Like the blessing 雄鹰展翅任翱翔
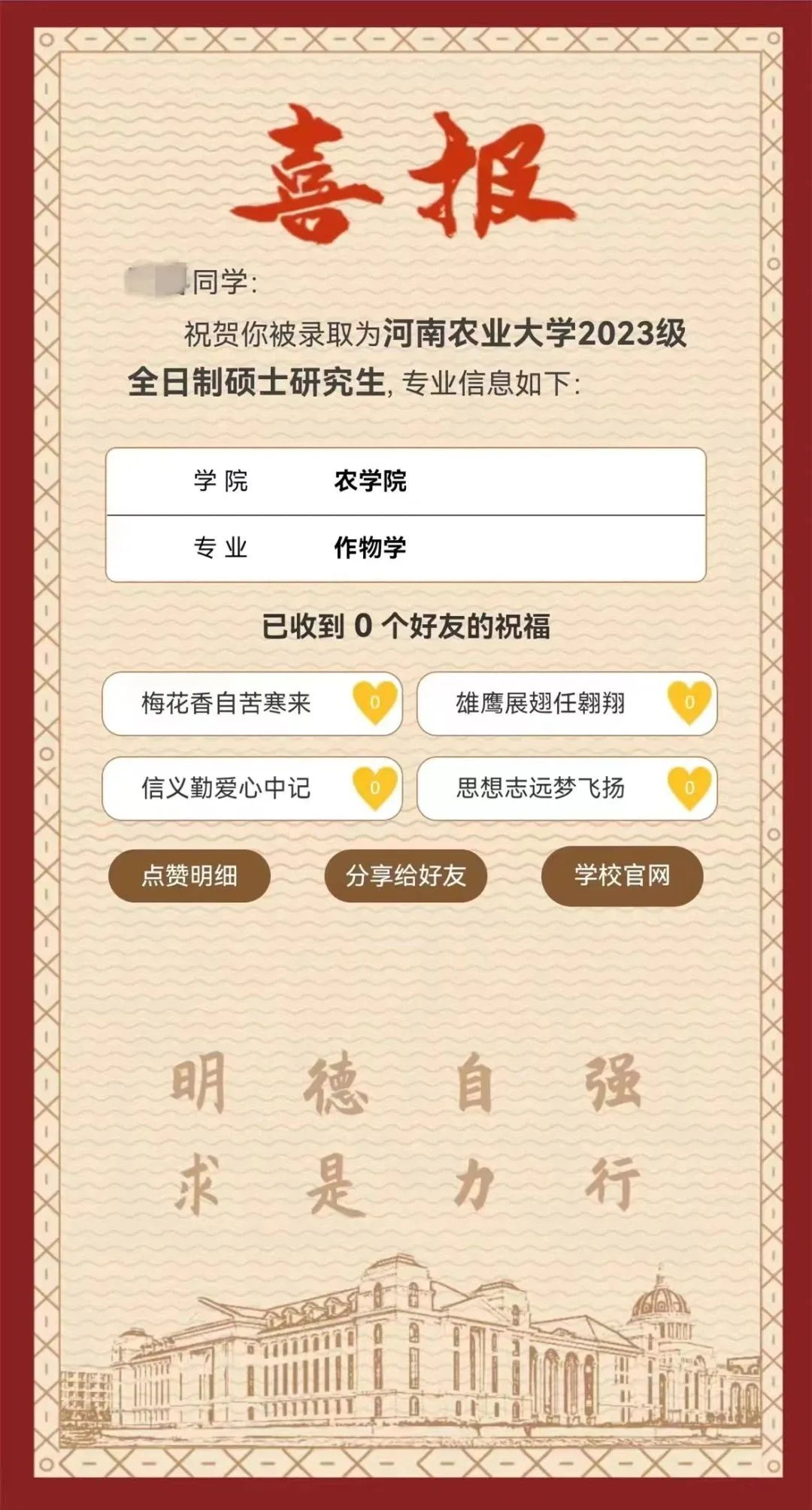812x1510 pixels. tap(689, 702)
